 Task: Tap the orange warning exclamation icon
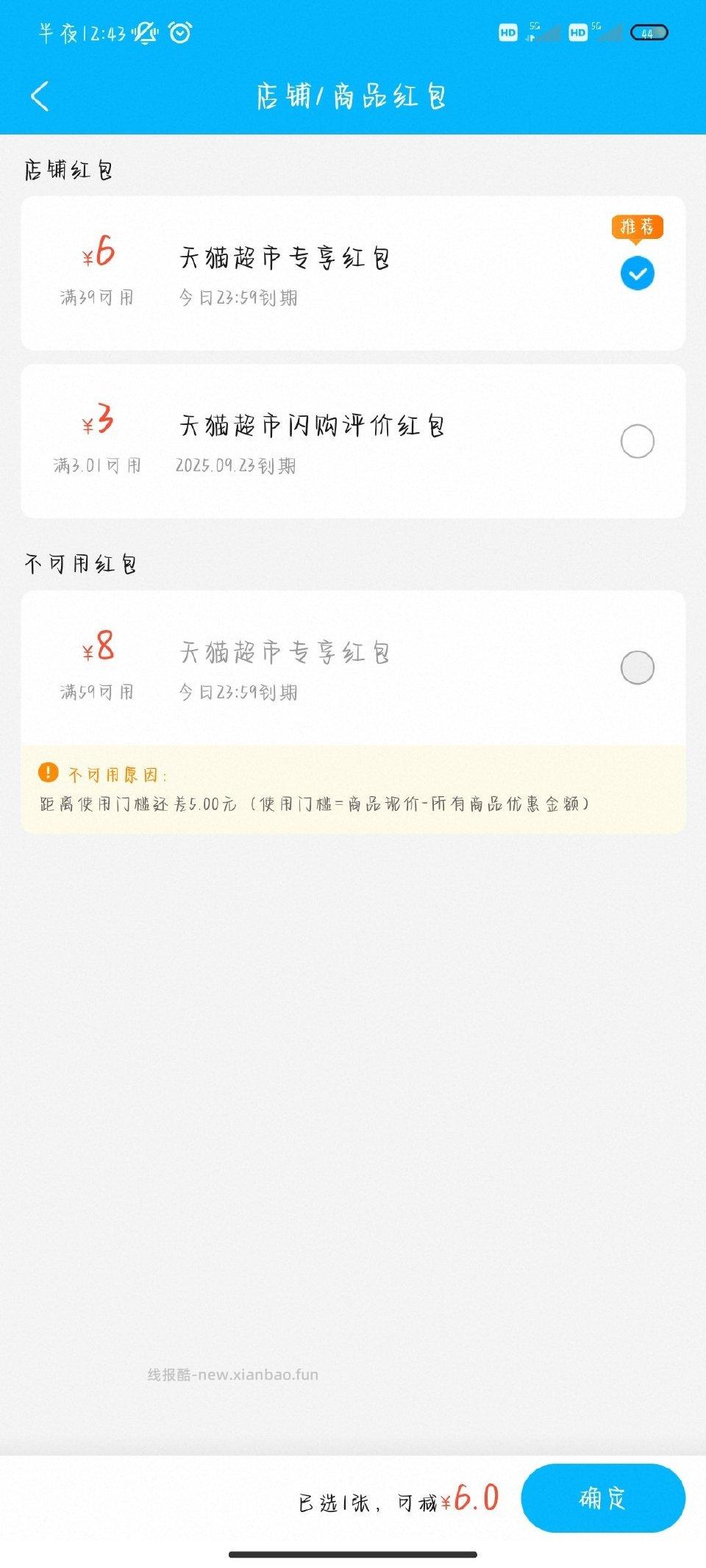pyautogui.click(x=48, y=773)
